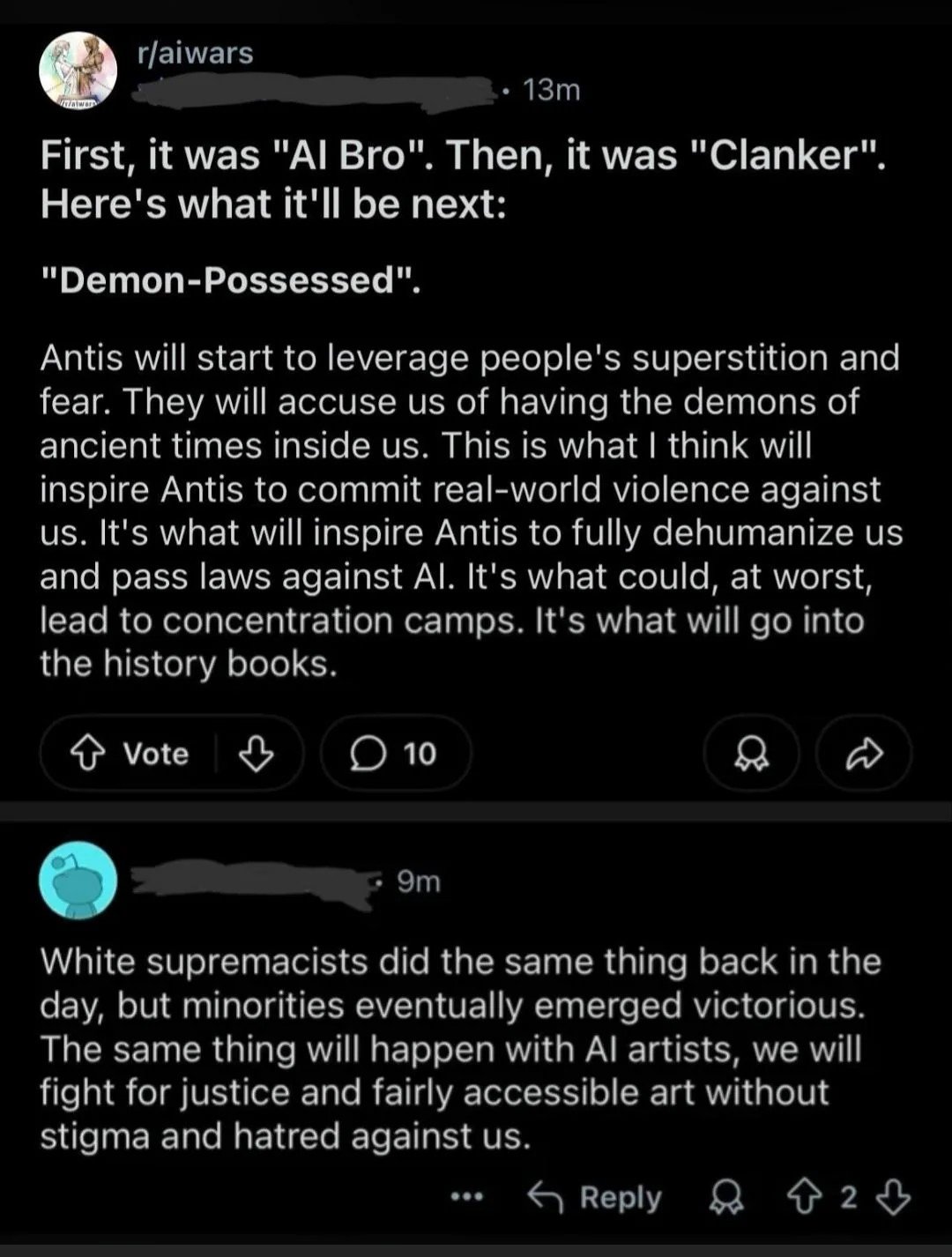Tap the r/aiwars community avatar
952x1257 pixels.
tap(78, 71)
